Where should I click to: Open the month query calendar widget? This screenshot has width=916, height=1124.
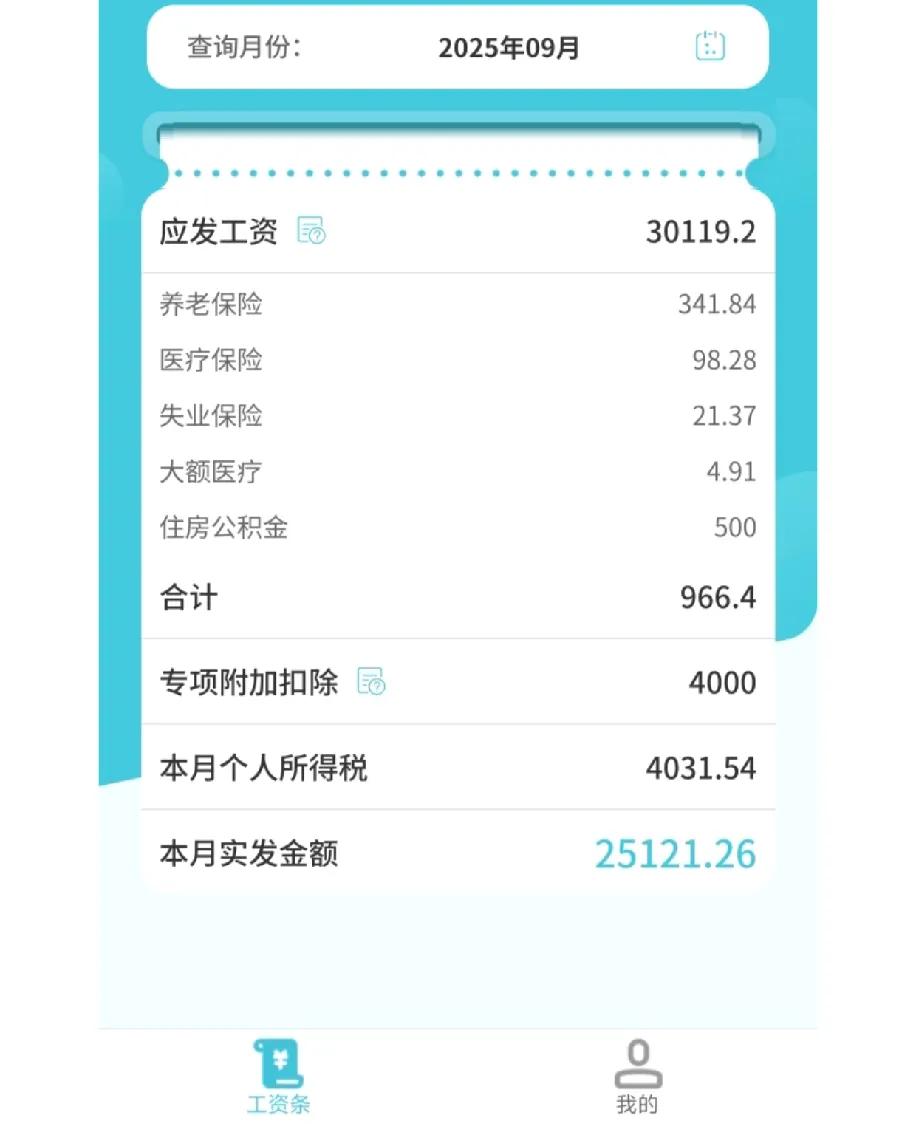710,47
